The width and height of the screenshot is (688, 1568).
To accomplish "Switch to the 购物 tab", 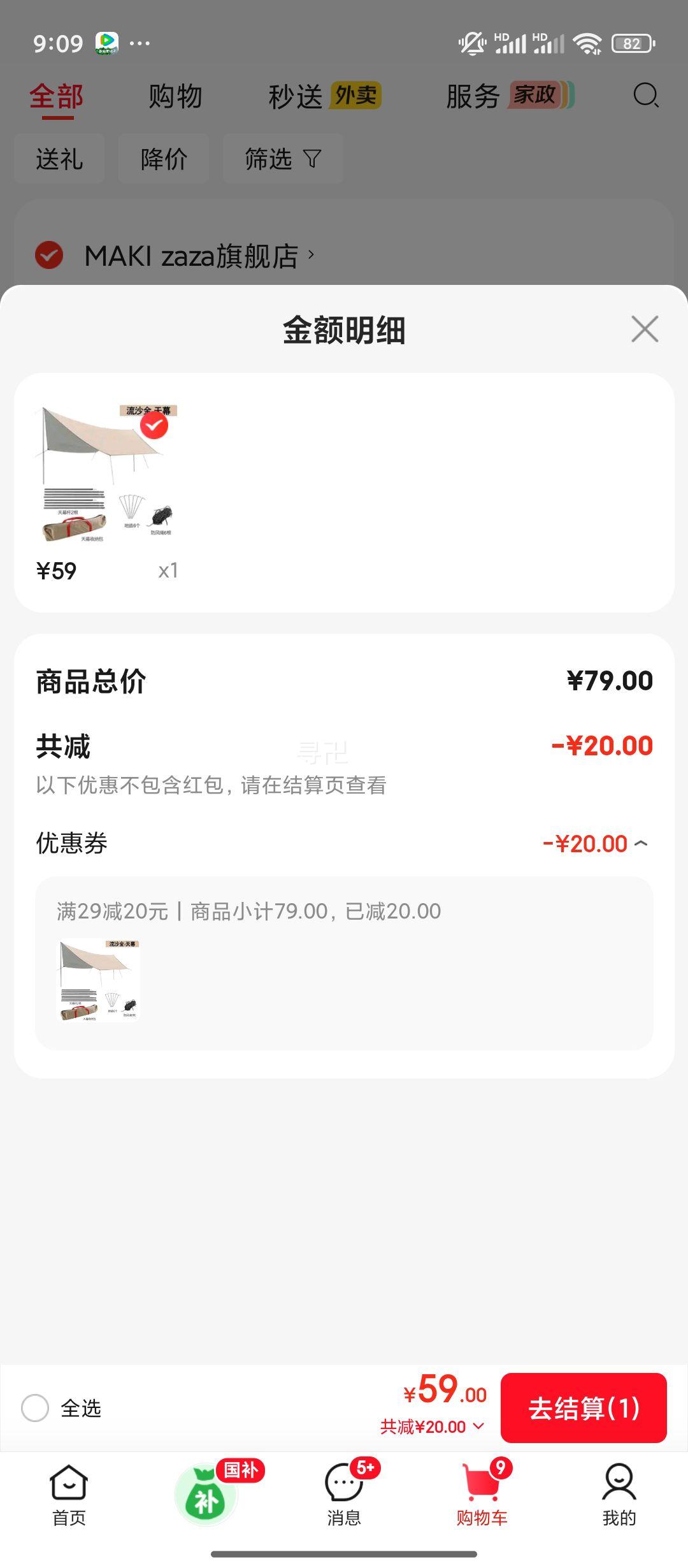I will [175, 97].
